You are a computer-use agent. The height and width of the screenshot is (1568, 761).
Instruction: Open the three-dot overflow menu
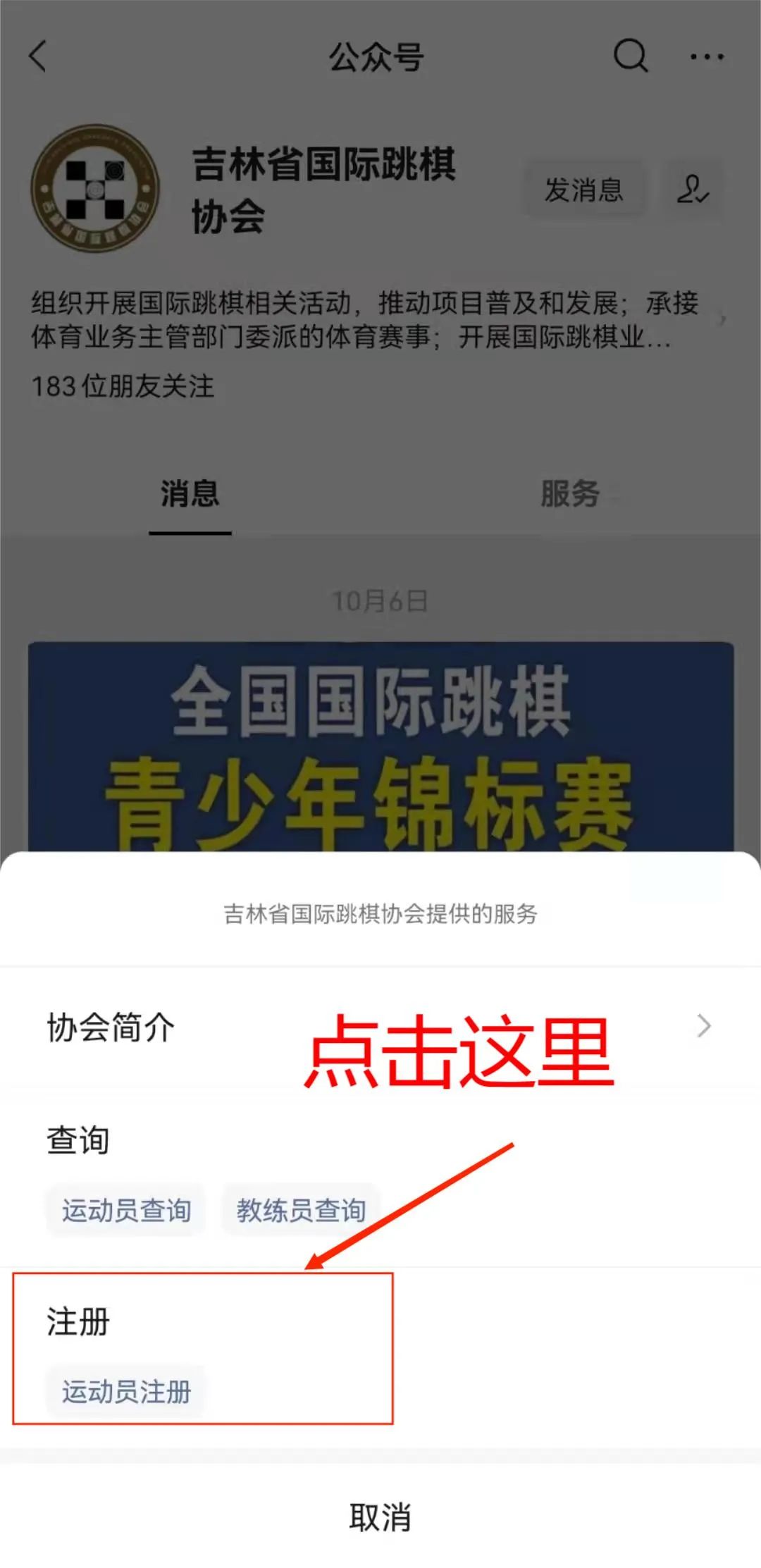coord(707,56)
